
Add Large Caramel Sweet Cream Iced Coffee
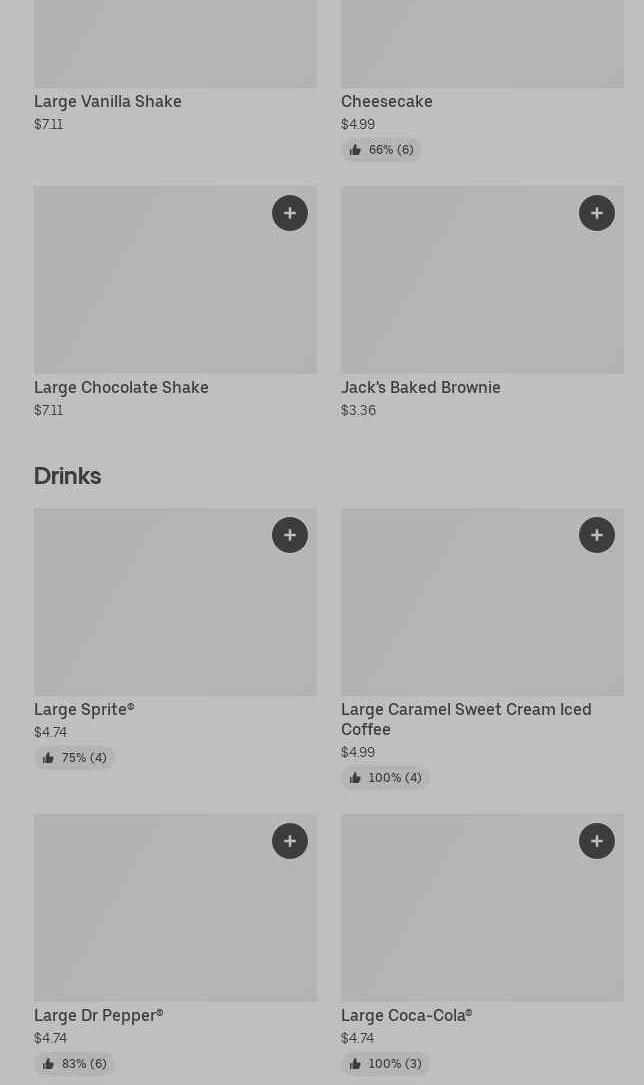597,535
